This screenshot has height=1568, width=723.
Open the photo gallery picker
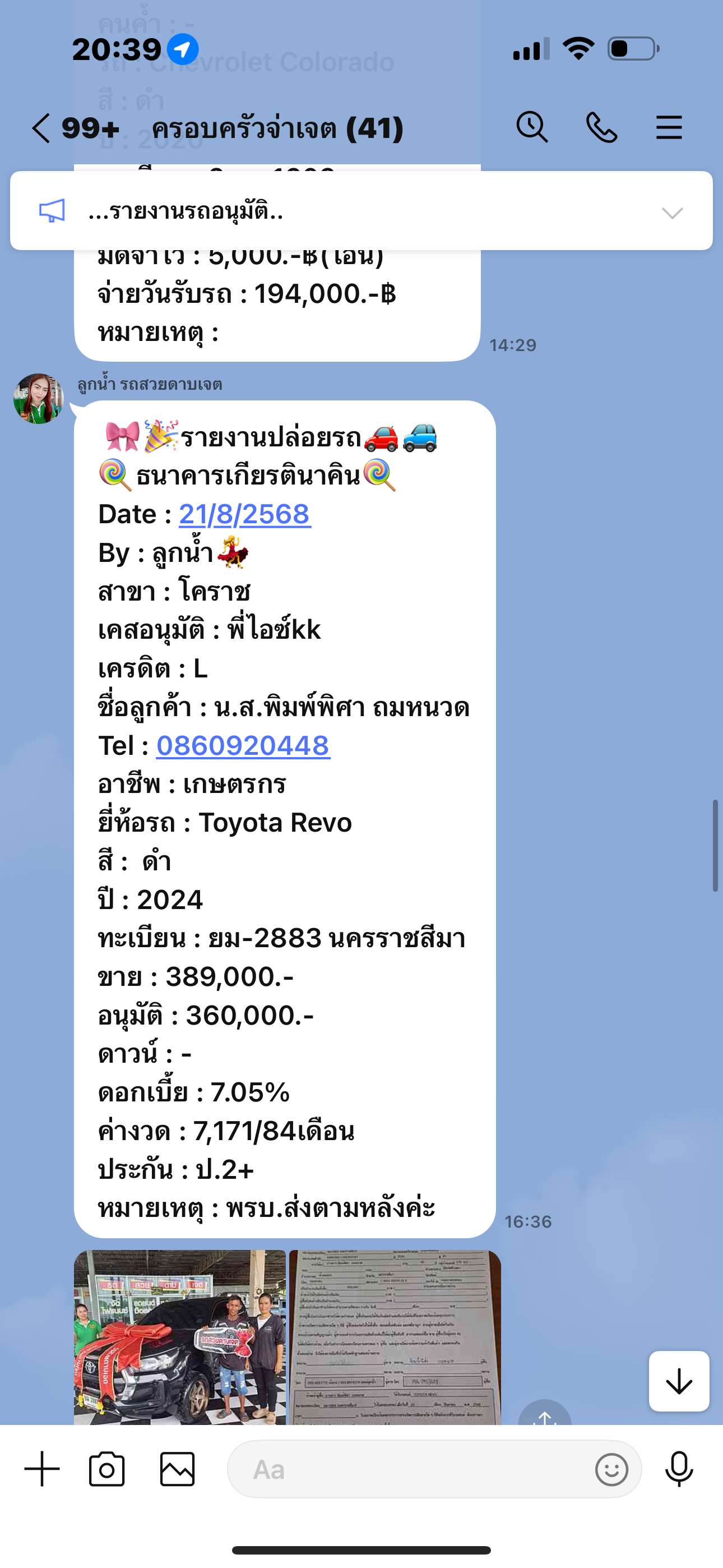pyautogui.click(x=177, y=1469)
